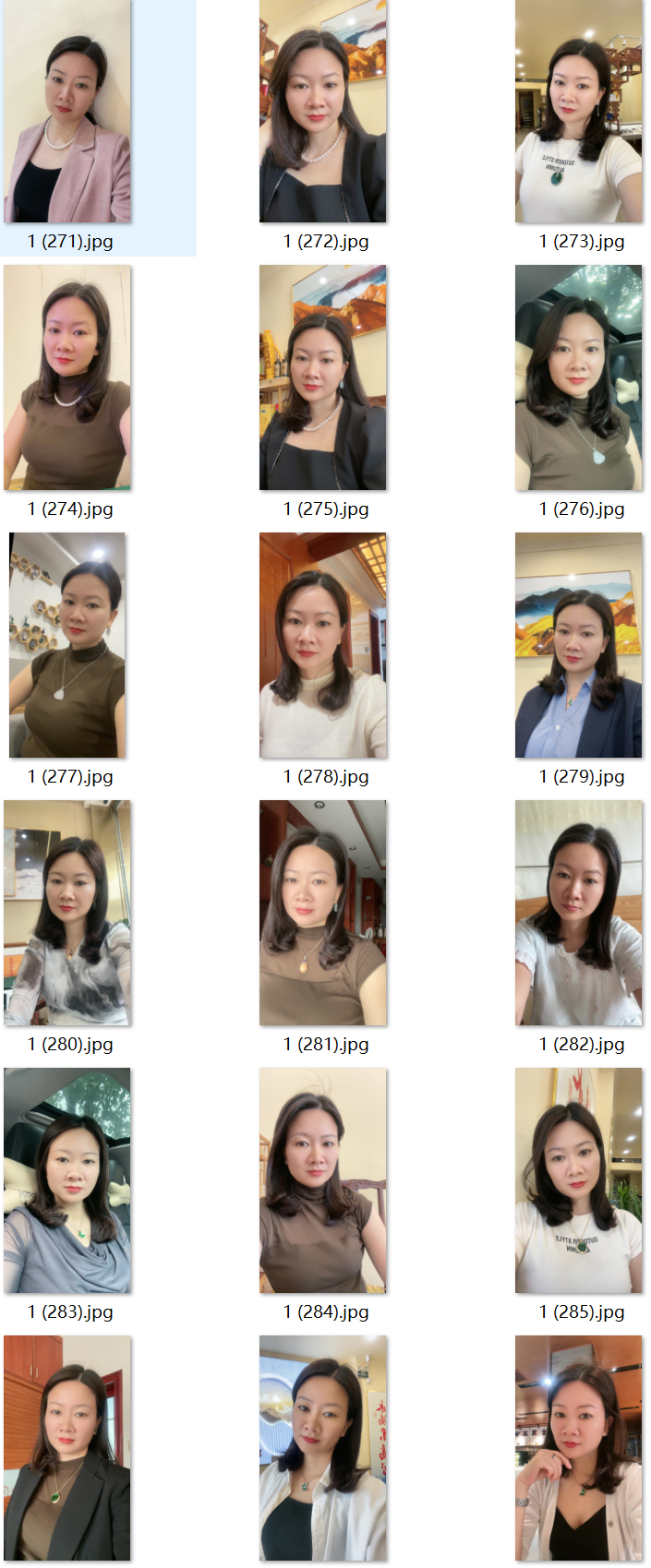Pick the file 1 (280).jpg
The height and width of the screenshot is (1568, 651).
(67, 913)
